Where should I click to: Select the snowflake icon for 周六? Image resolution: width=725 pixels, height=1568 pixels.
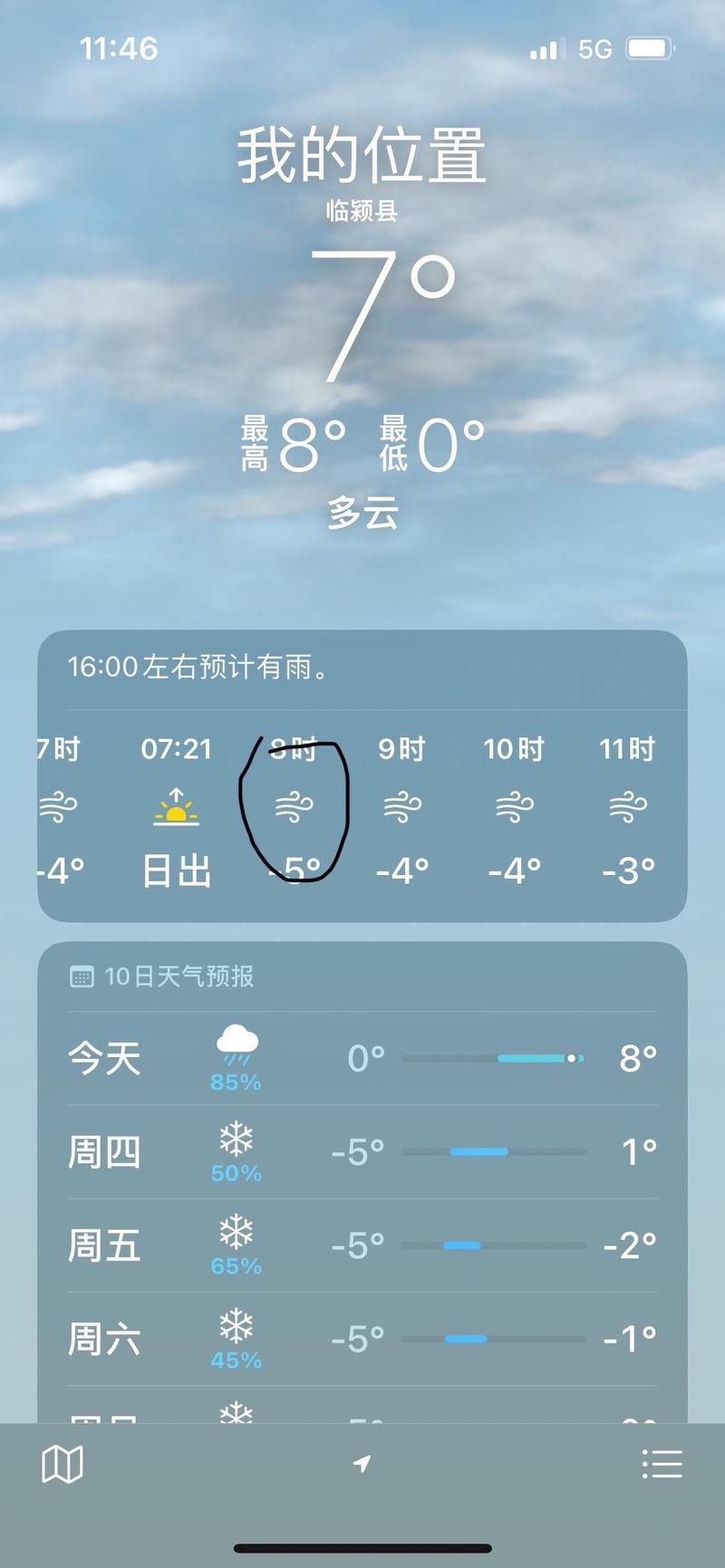click(234, 1325)
